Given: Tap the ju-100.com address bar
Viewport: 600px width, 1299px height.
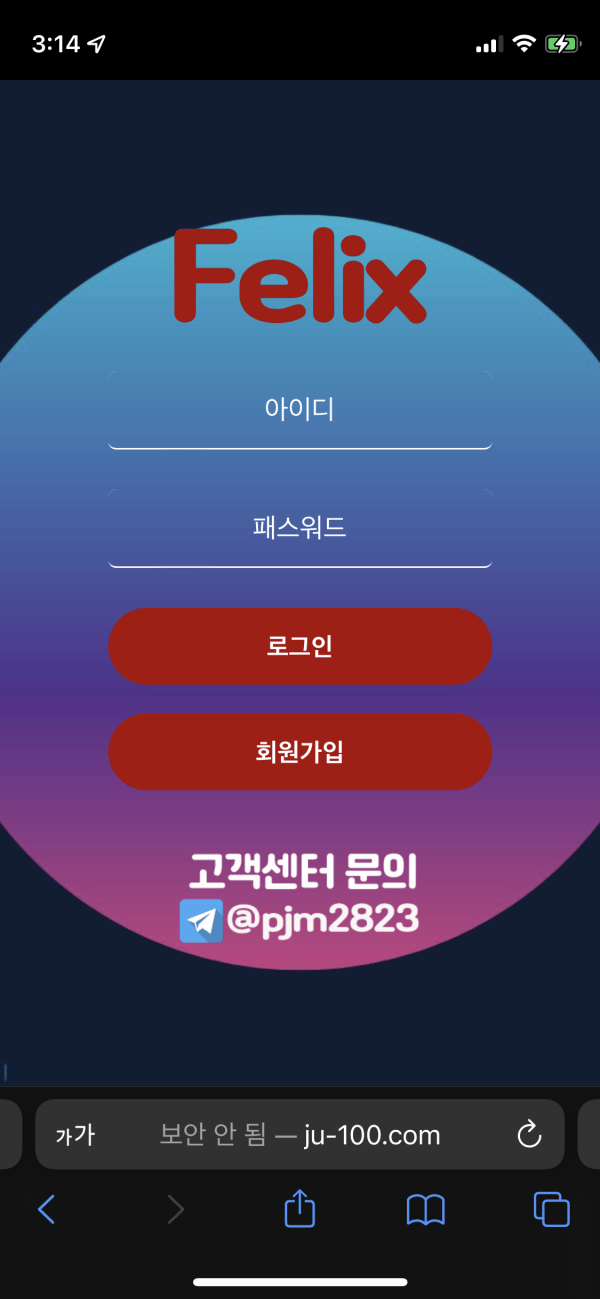Looking at the screenshot, I should click(300, 1134).
